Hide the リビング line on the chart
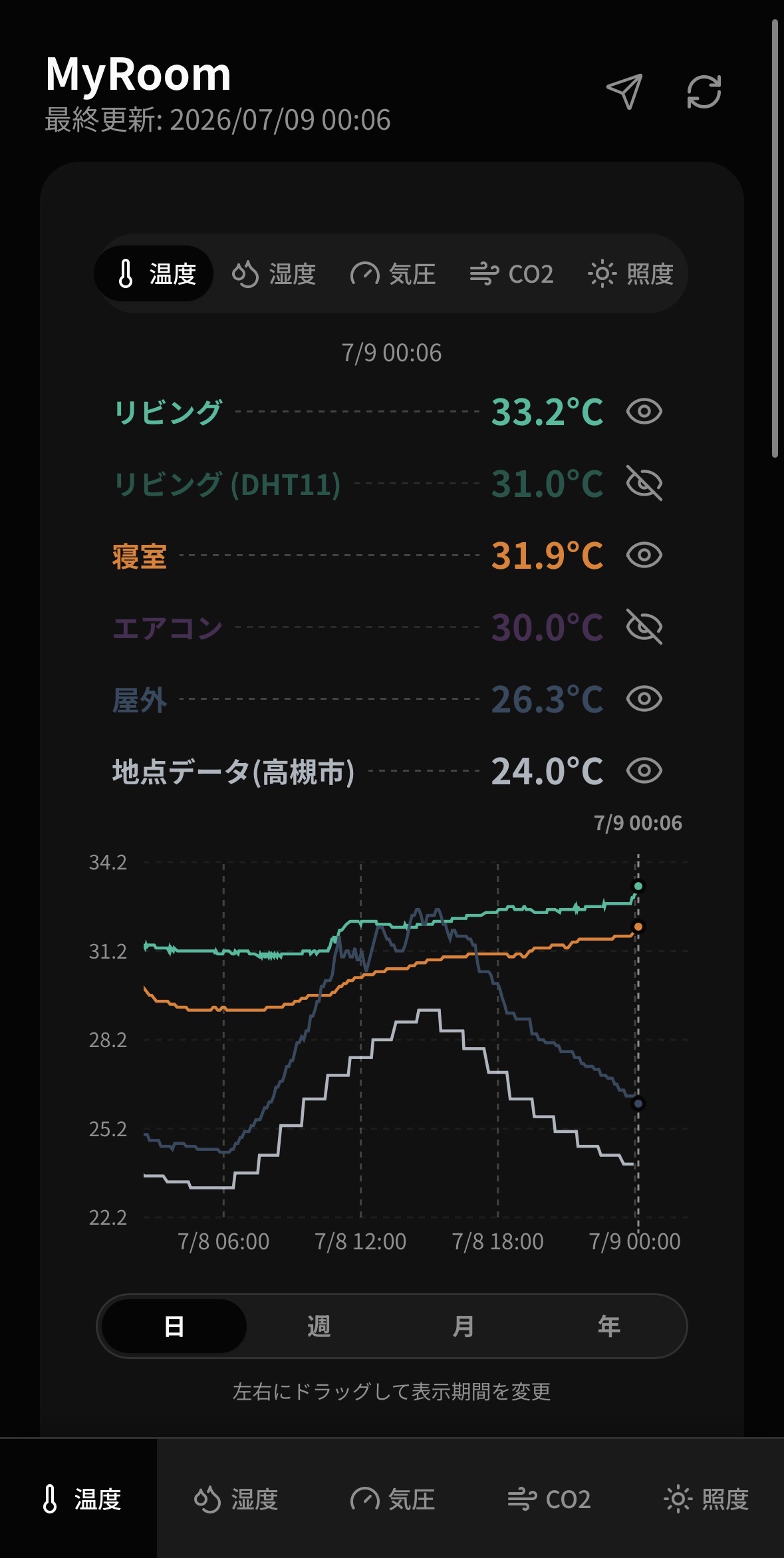 644,411
